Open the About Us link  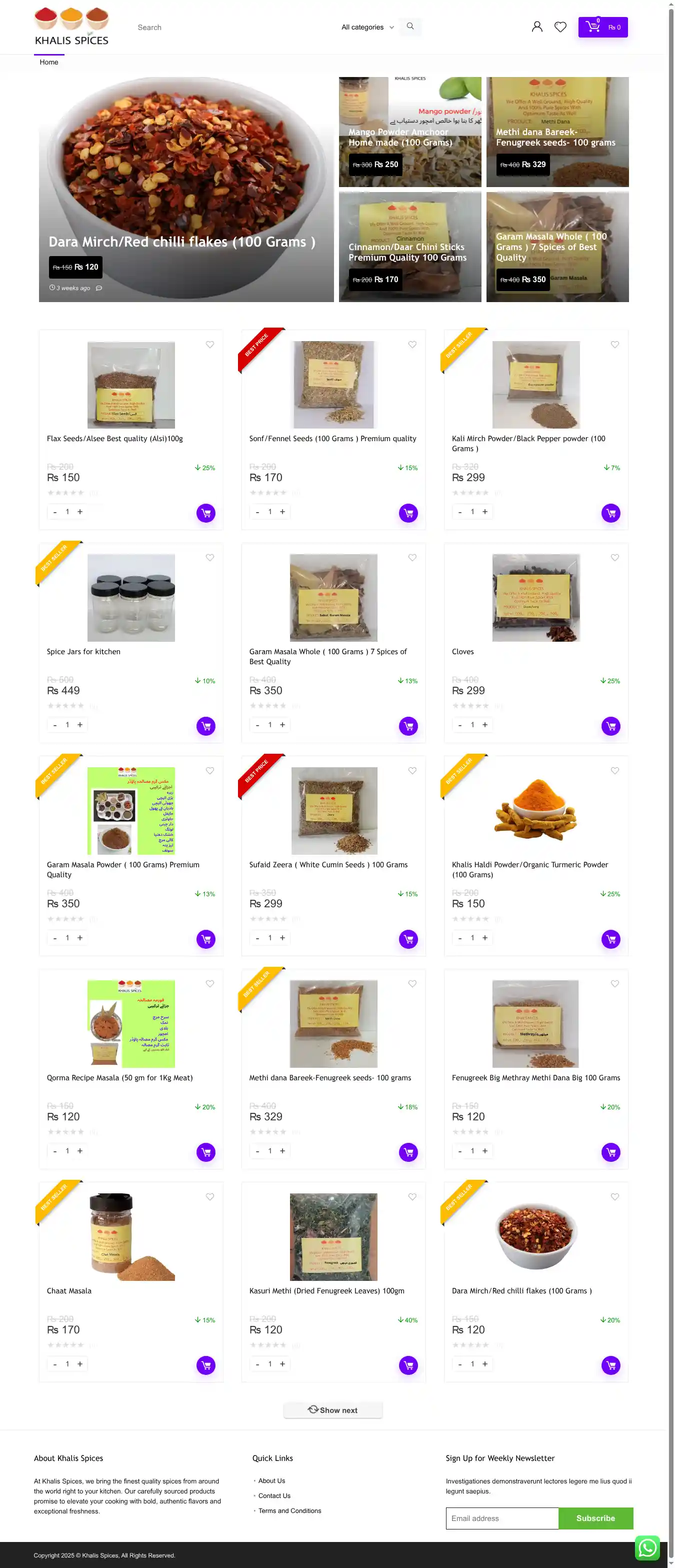271,1481
